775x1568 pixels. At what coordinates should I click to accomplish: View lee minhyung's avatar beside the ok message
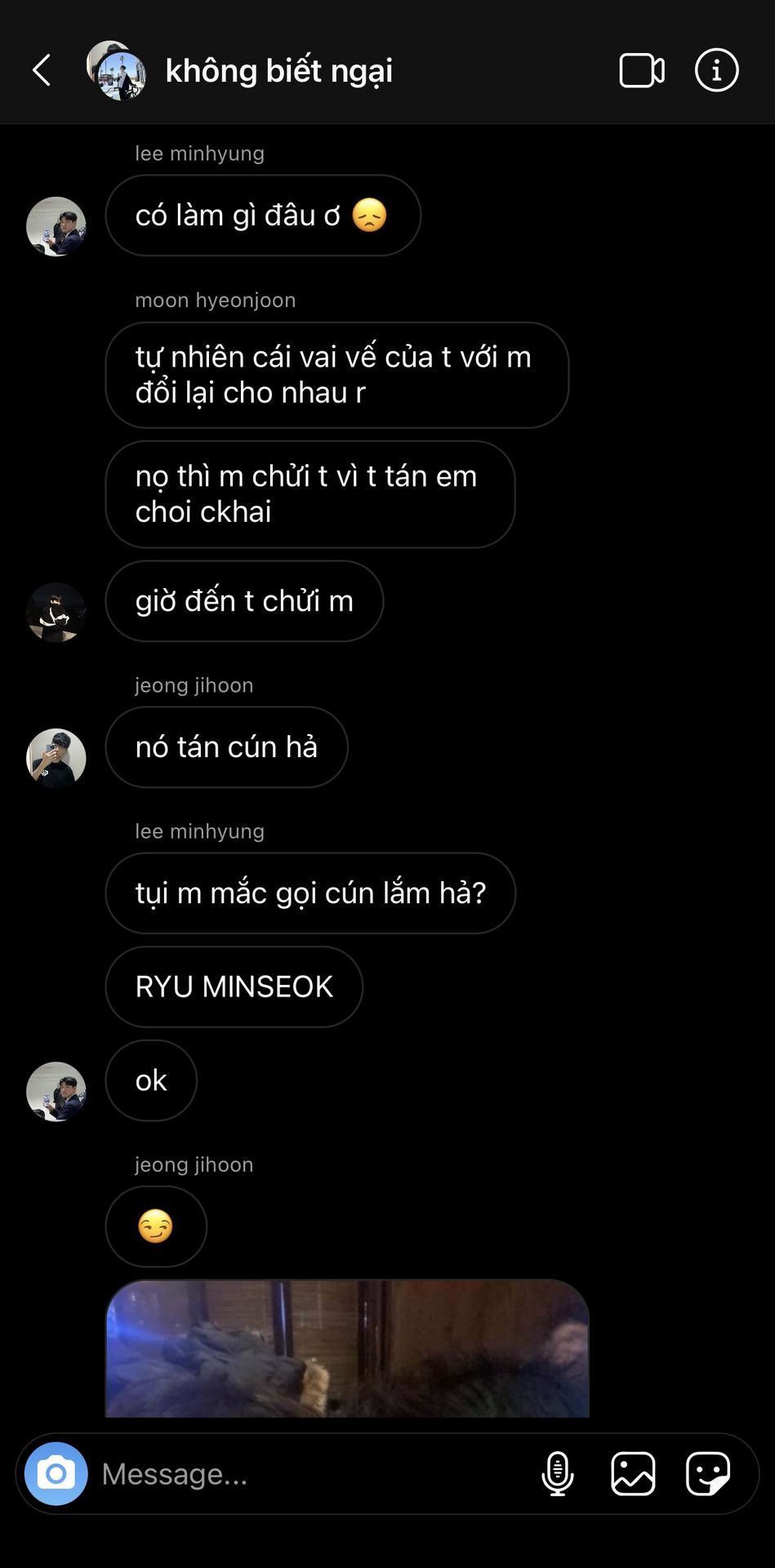tap(56, 1091)
